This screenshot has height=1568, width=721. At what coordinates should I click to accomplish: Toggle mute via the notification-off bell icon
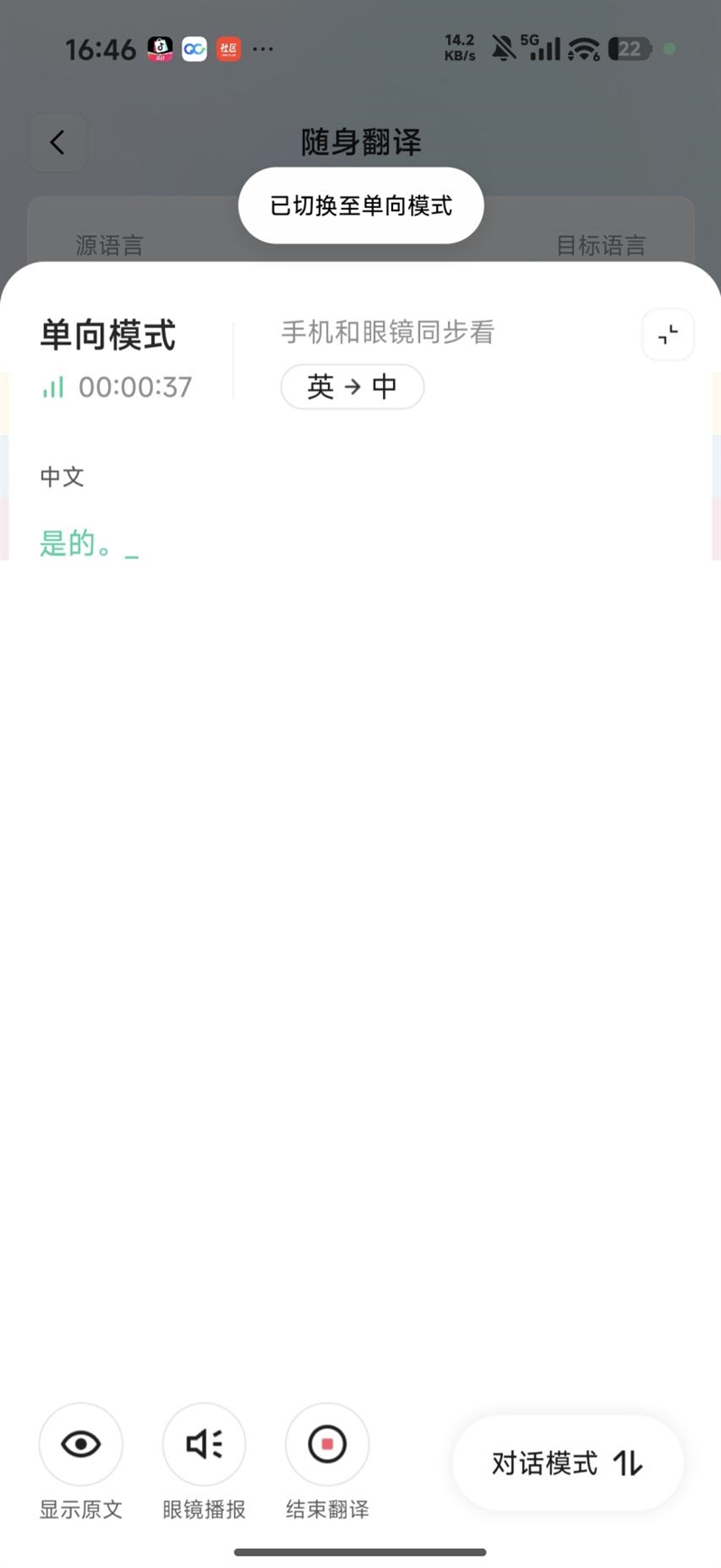click(503, 49)
